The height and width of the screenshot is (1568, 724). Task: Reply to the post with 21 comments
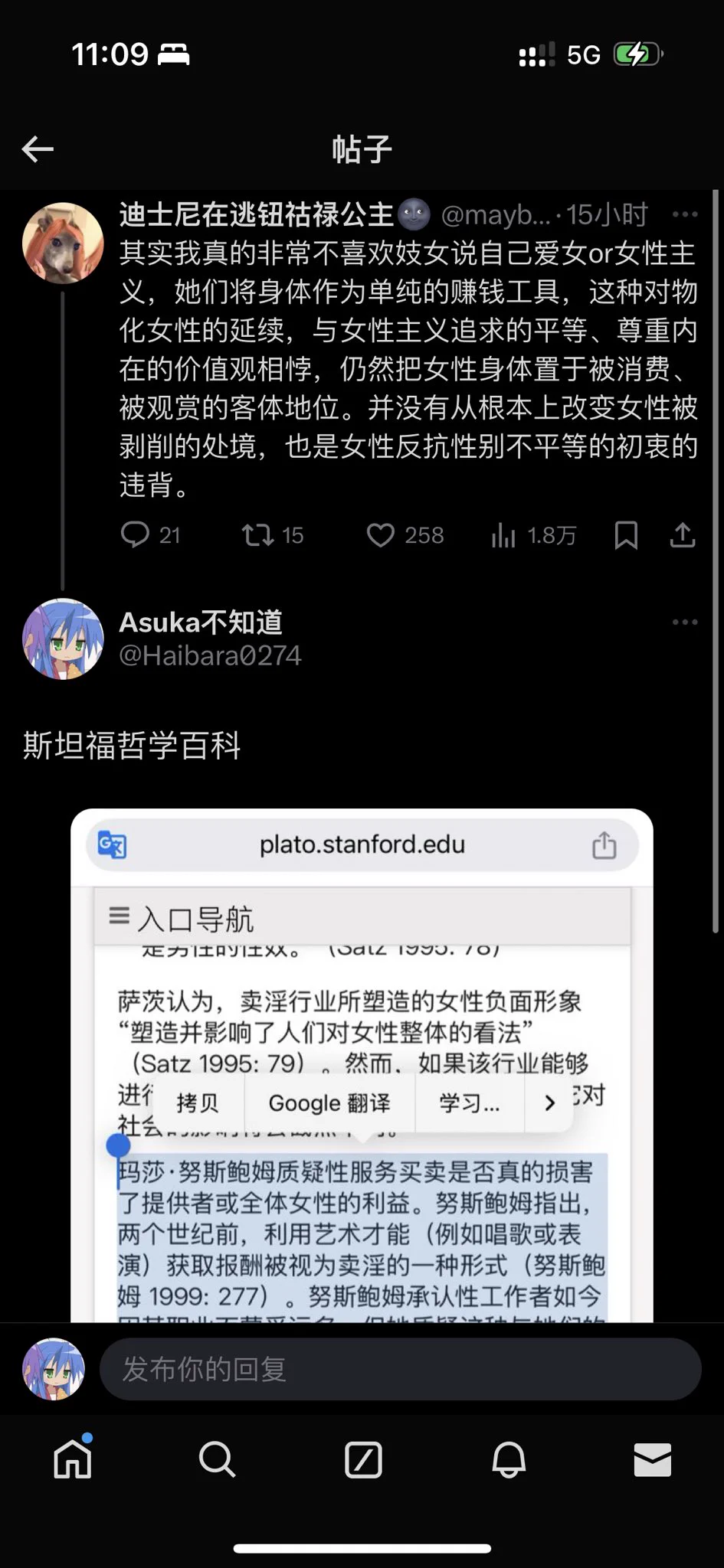(x=136, y=534)
